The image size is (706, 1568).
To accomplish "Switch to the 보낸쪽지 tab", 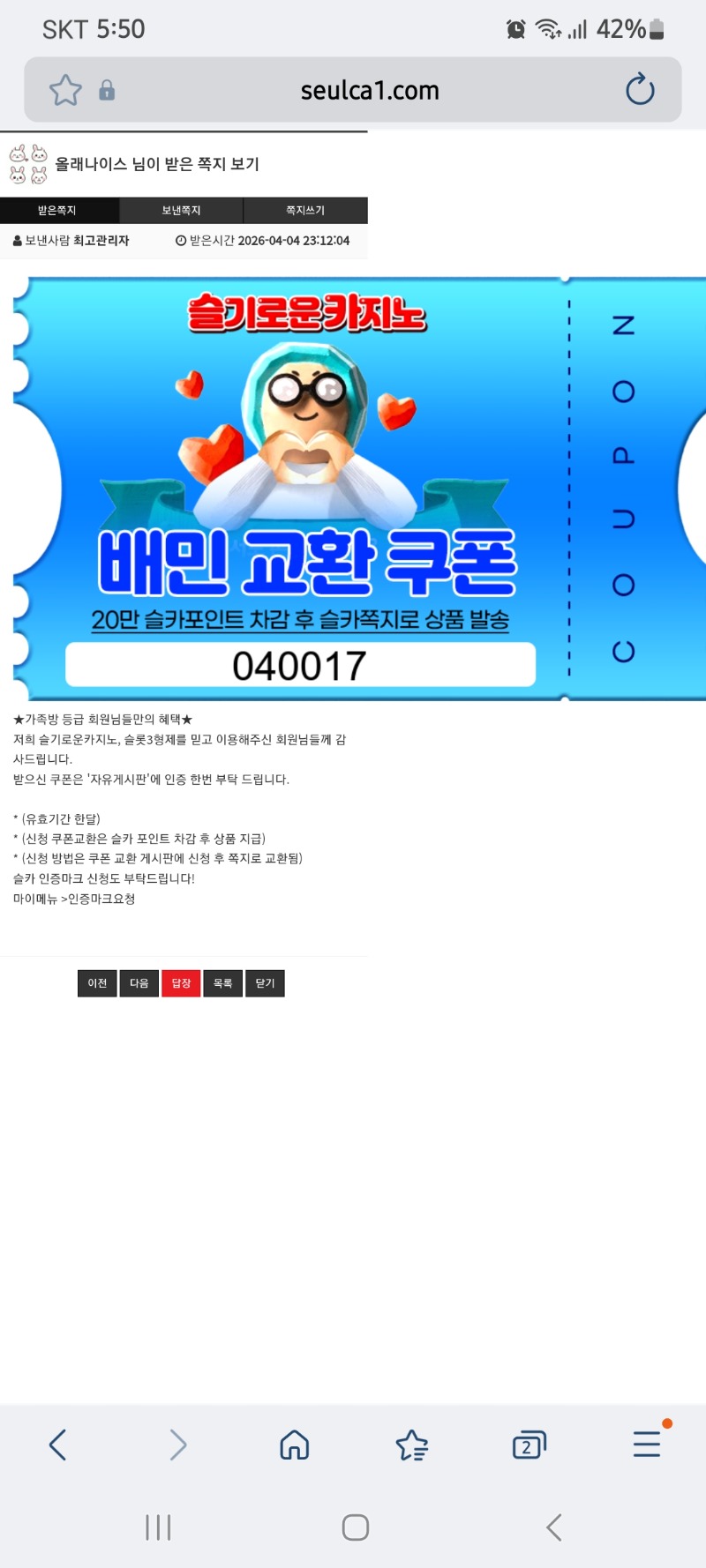I will pos(181,210).
